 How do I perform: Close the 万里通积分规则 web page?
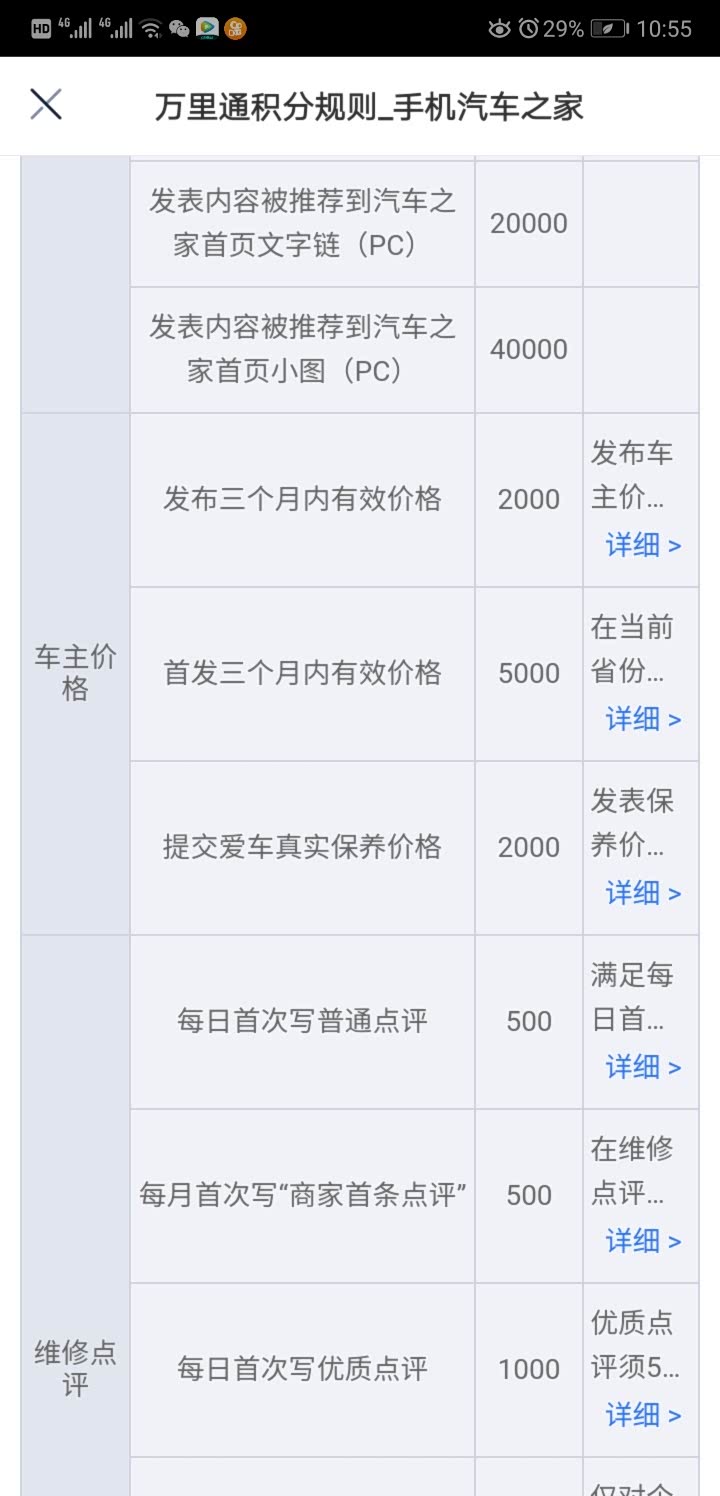coord(46,104)
